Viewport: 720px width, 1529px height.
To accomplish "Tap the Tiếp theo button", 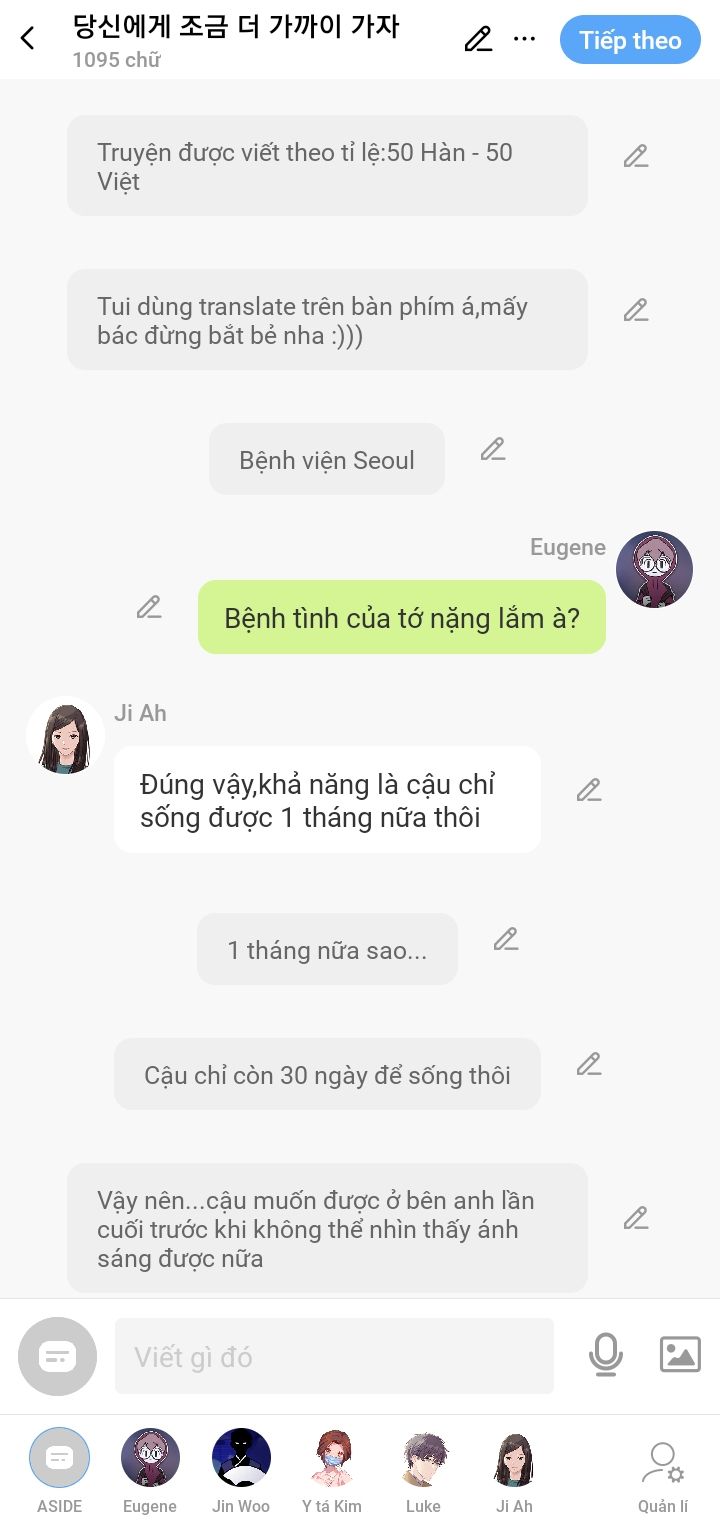I will 630,40.
